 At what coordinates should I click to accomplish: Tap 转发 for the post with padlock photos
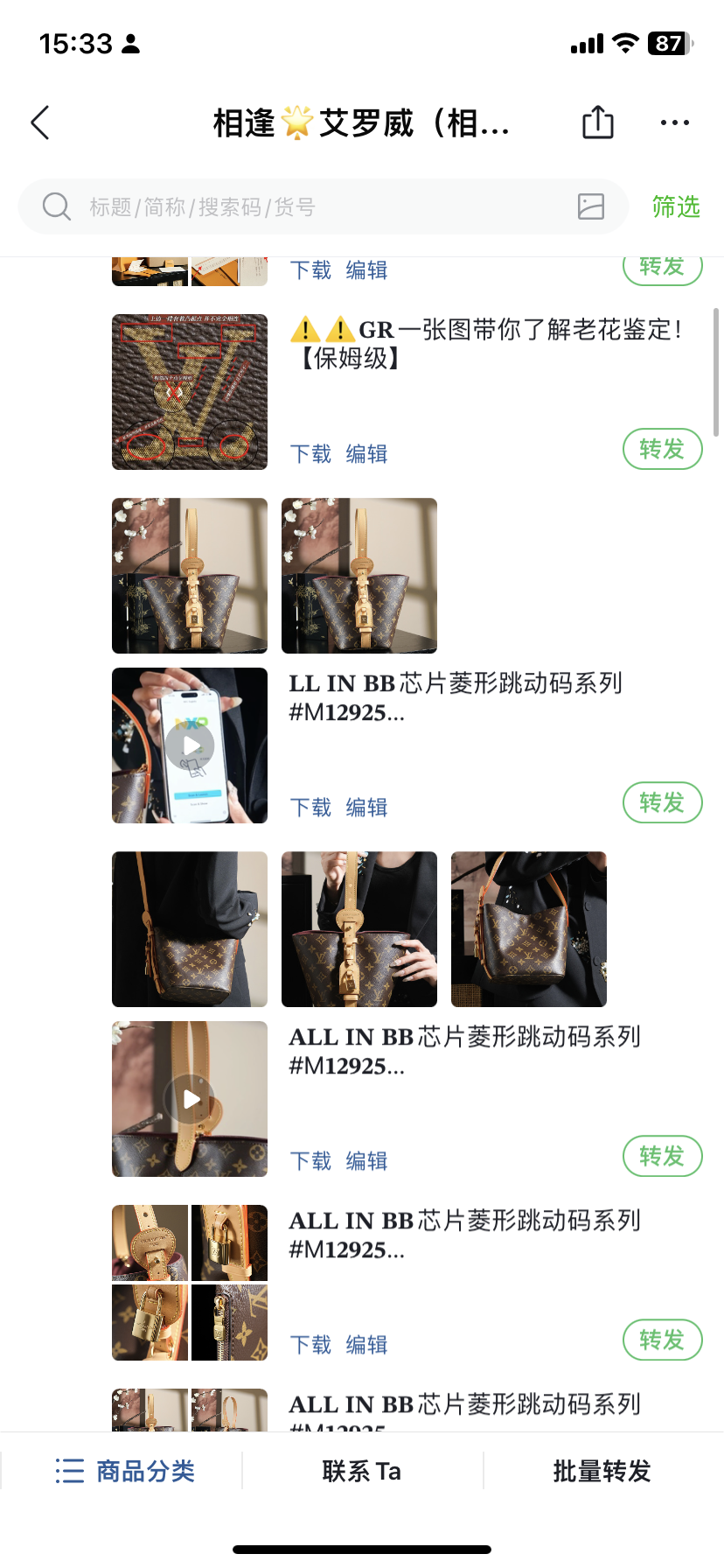point(662,1340)
